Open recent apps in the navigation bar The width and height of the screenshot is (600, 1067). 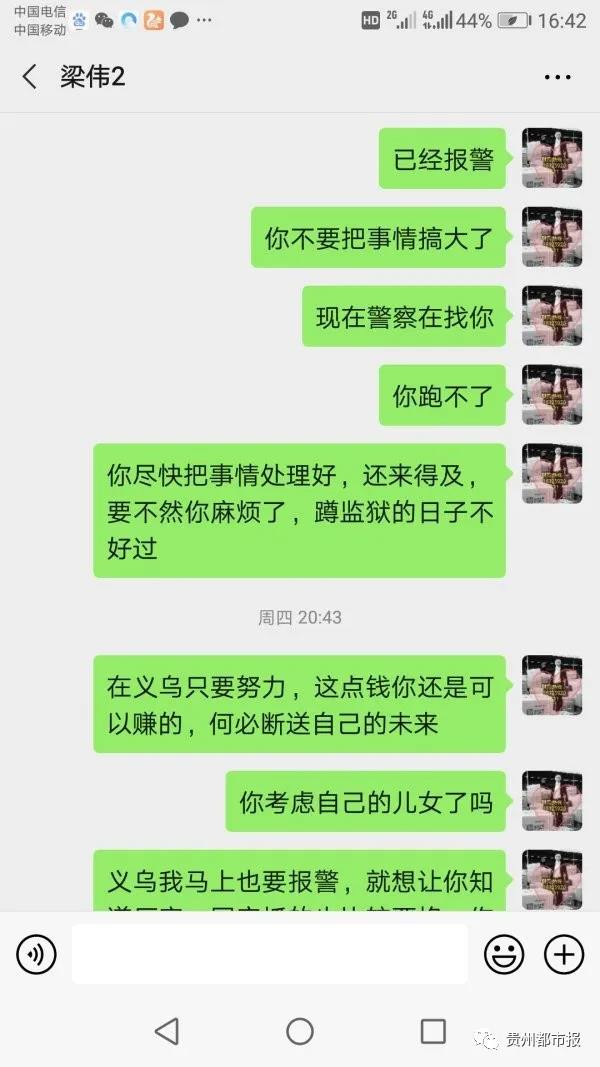pos(433,1031)
